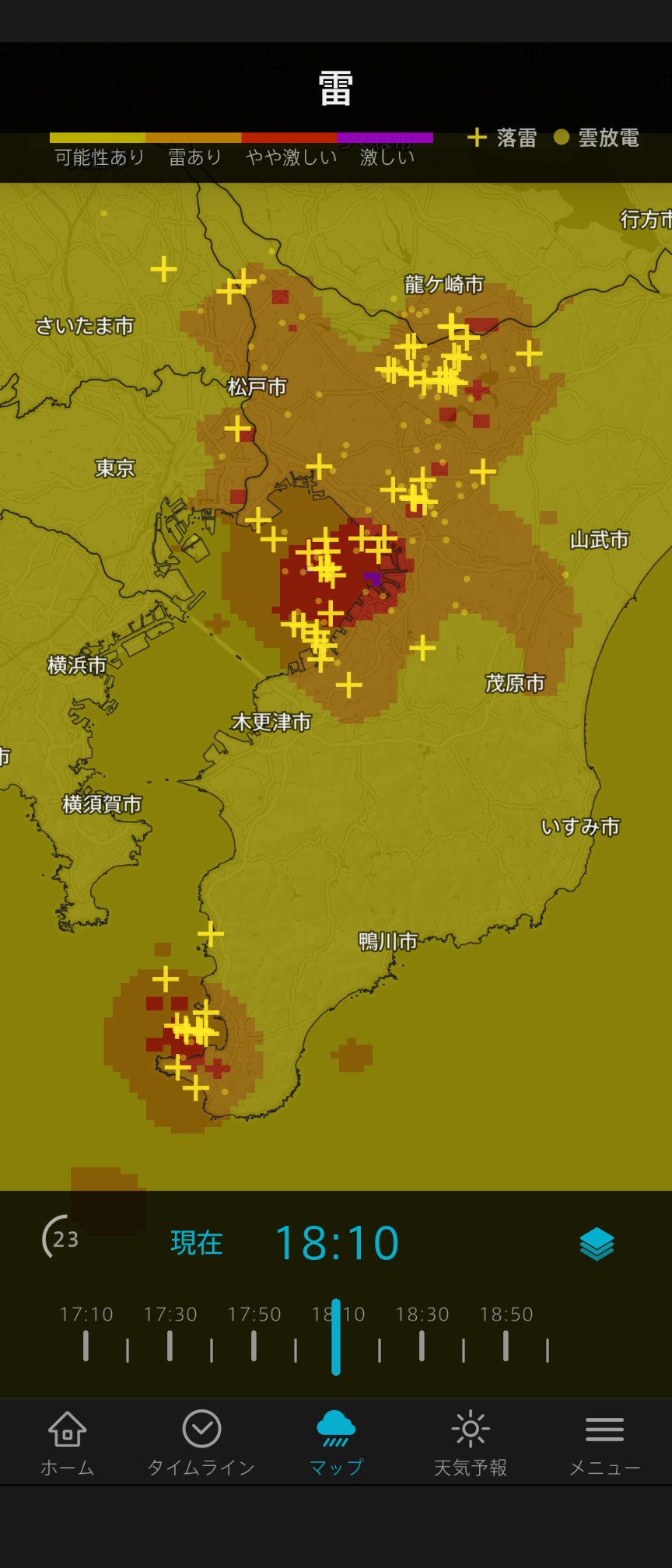Screen dimensions: 672x1568
Task: Switch to the タイムライン tab
Action: [x=201, y=1444]
